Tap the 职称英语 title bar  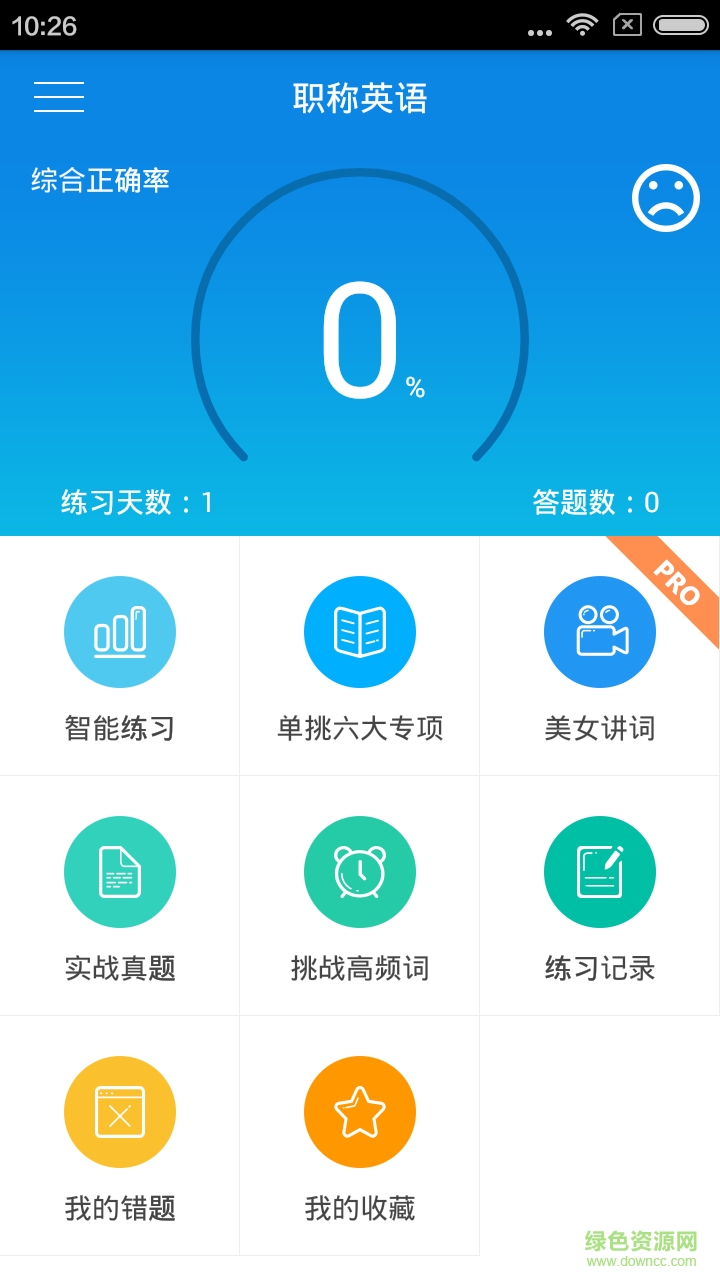coord(360,98)
